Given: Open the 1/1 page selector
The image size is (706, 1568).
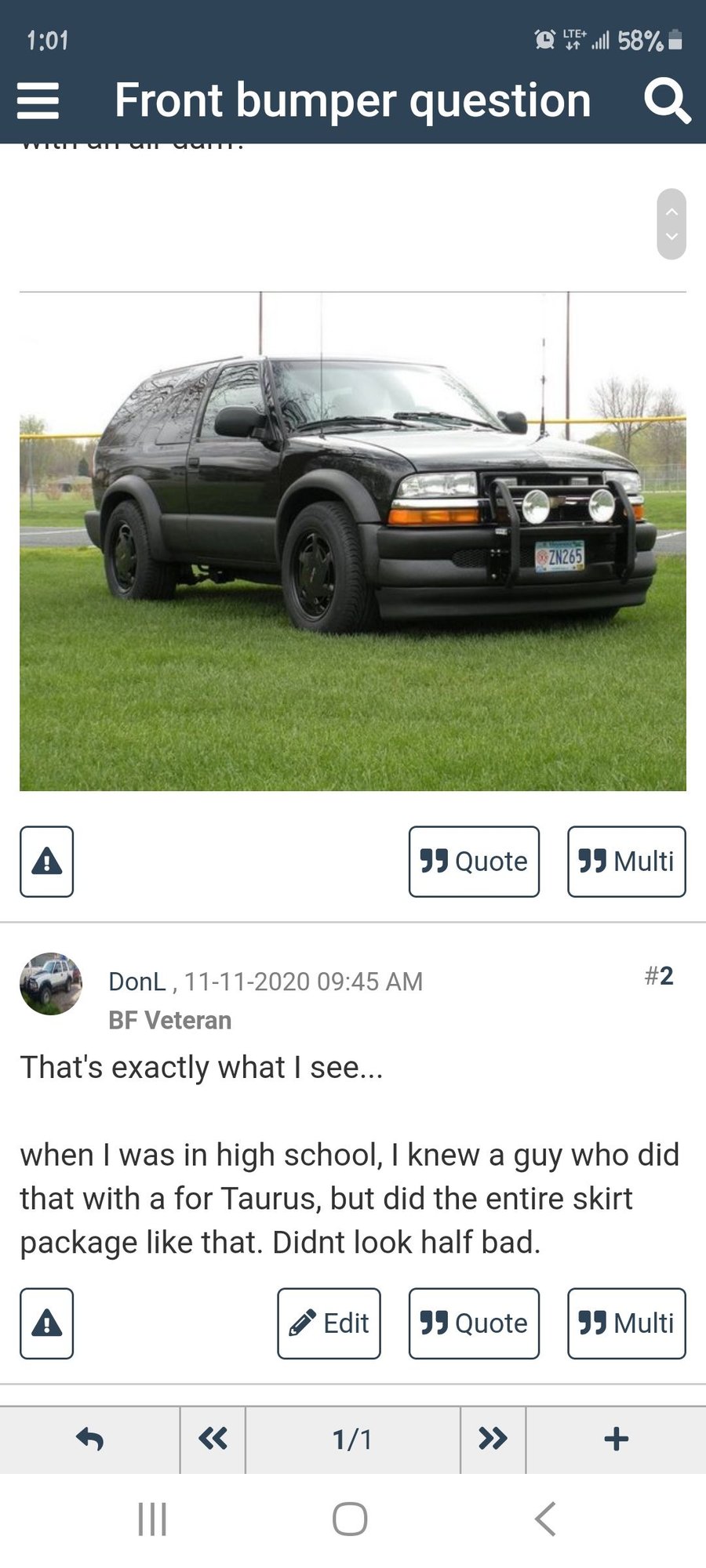Looking at the screenshot, I should 352,1439.
